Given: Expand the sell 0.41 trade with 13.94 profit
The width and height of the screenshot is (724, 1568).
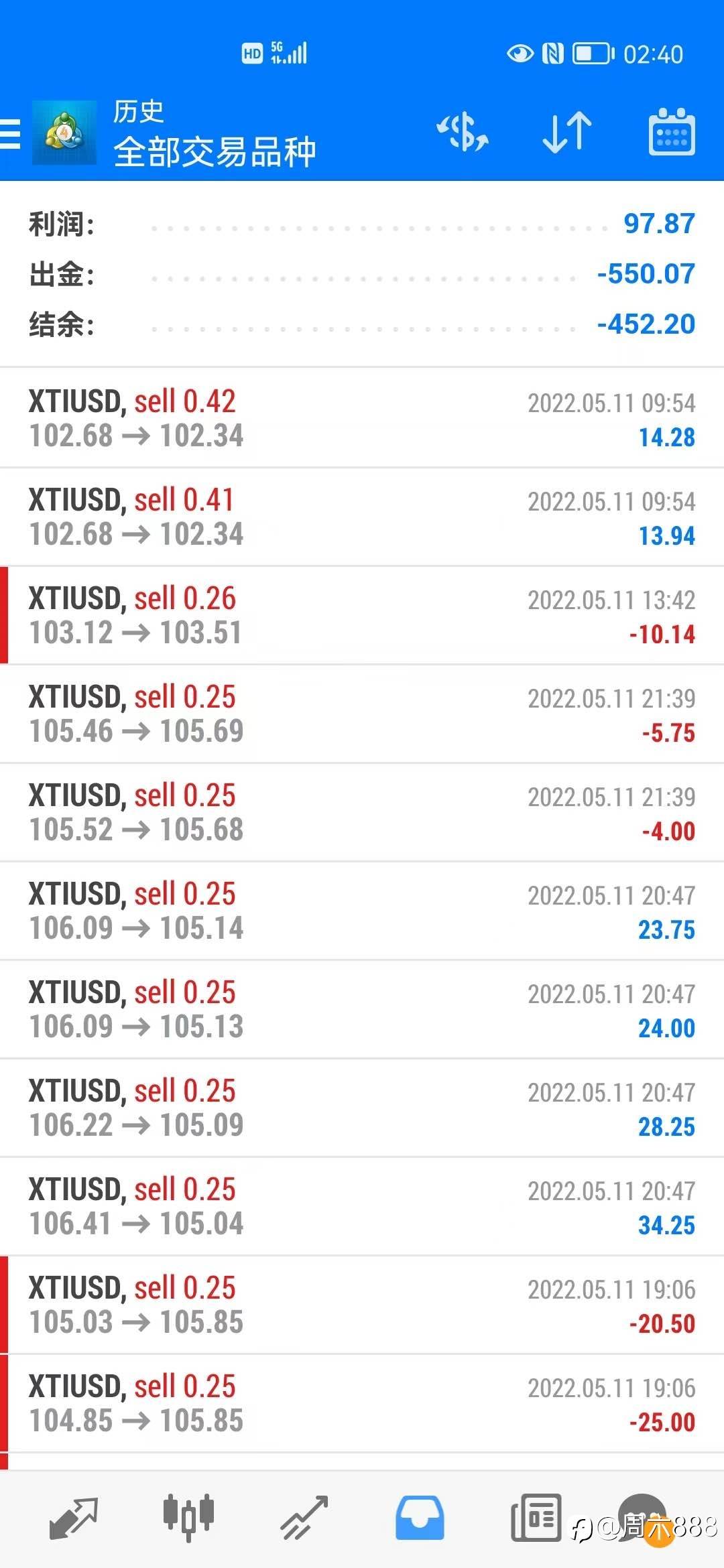Looking at the screenshot, I should pos(362,517).
